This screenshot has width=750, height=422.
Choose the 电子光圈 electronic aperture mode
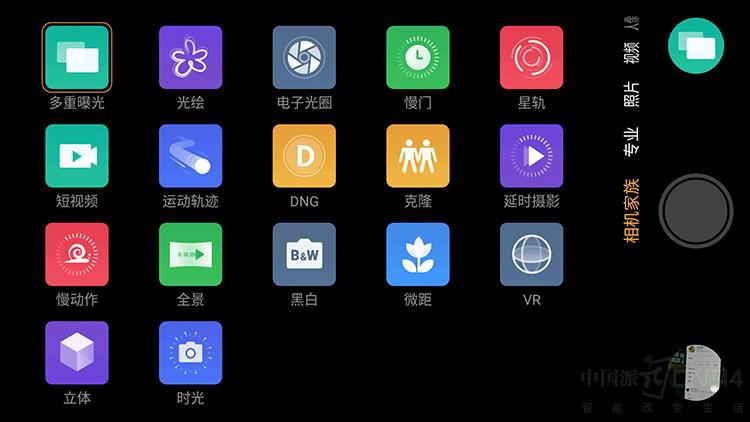[x=304, y=57]
